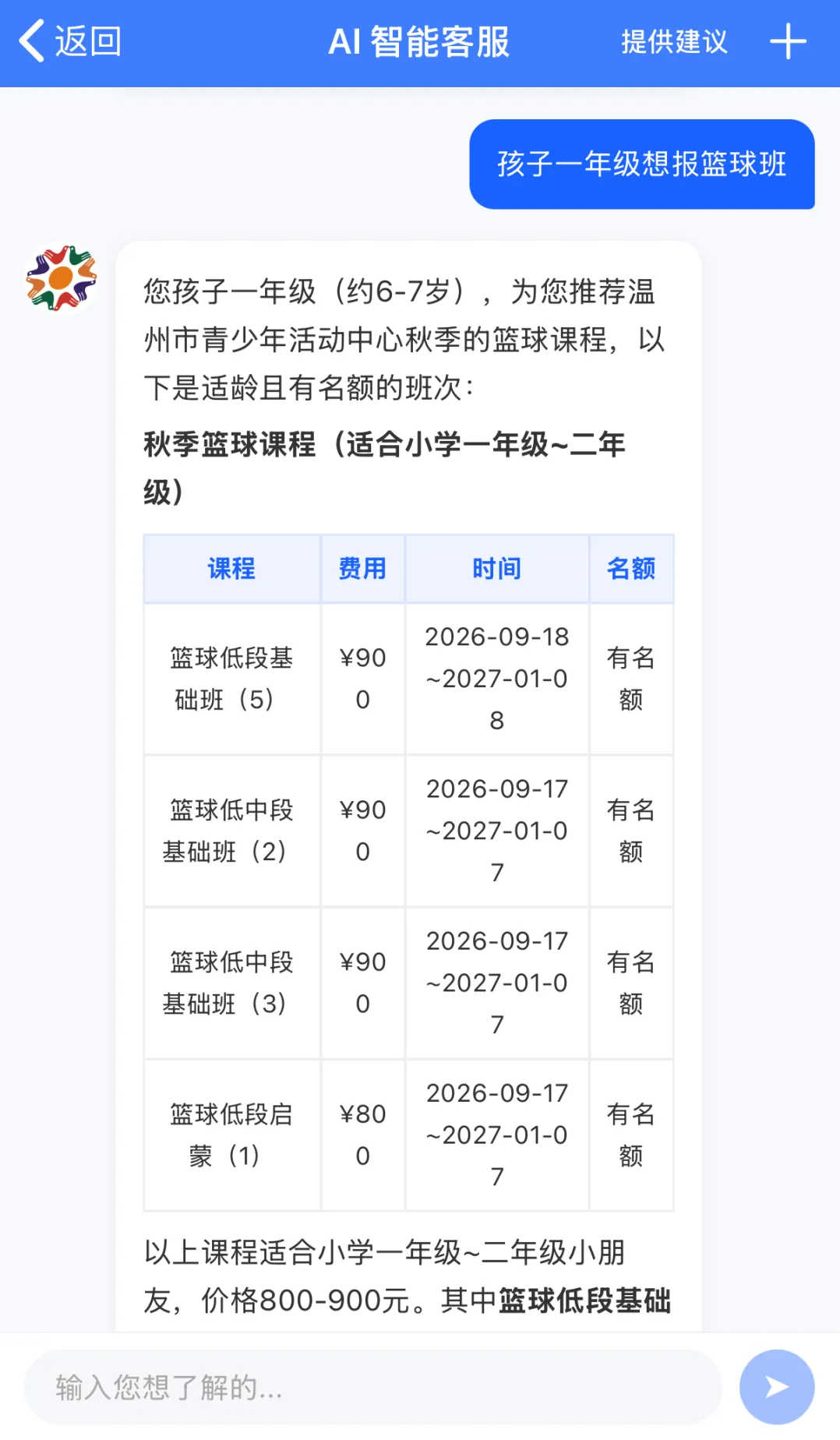Focus the 输入您想了解的 message field

pos(372,1387)
